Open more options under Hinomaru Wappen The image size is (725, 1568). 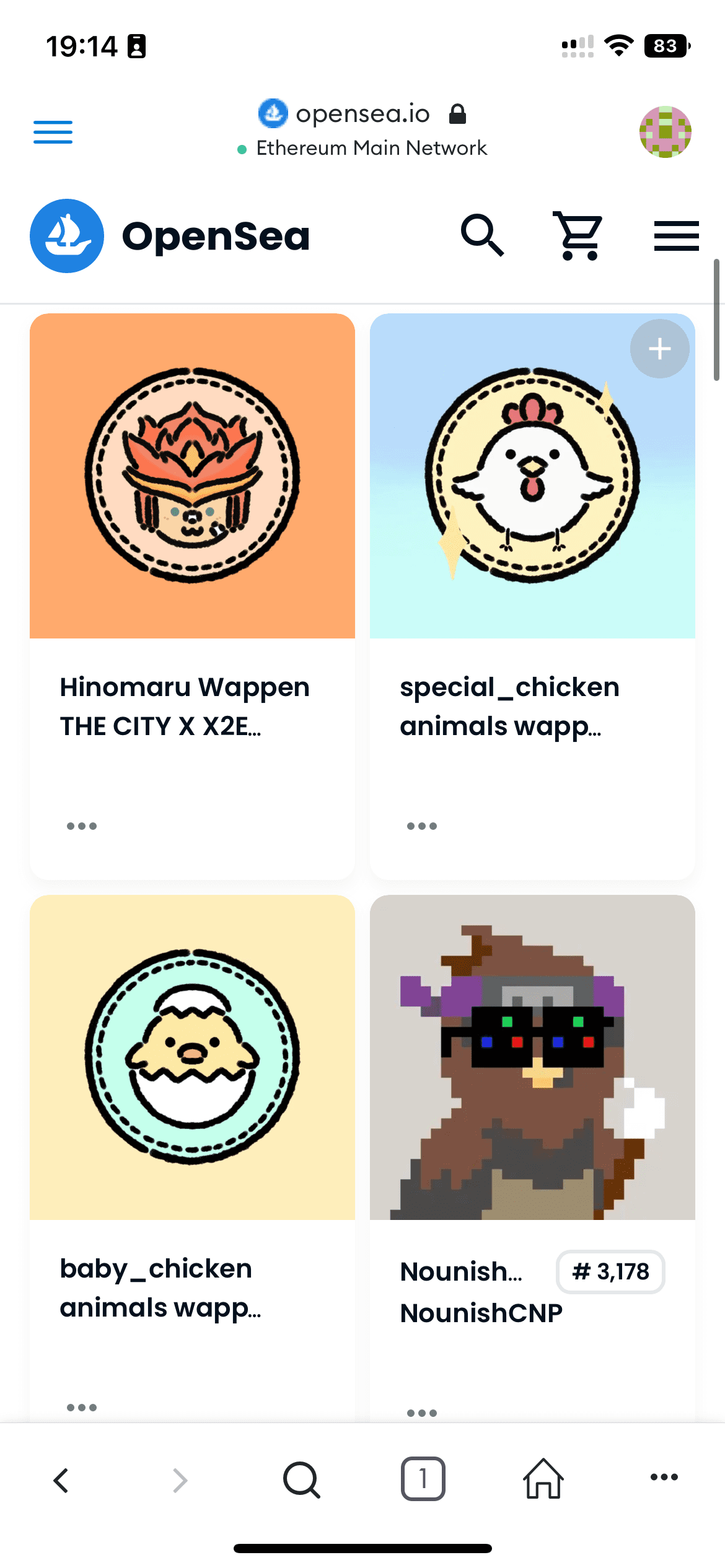[82, 826]
